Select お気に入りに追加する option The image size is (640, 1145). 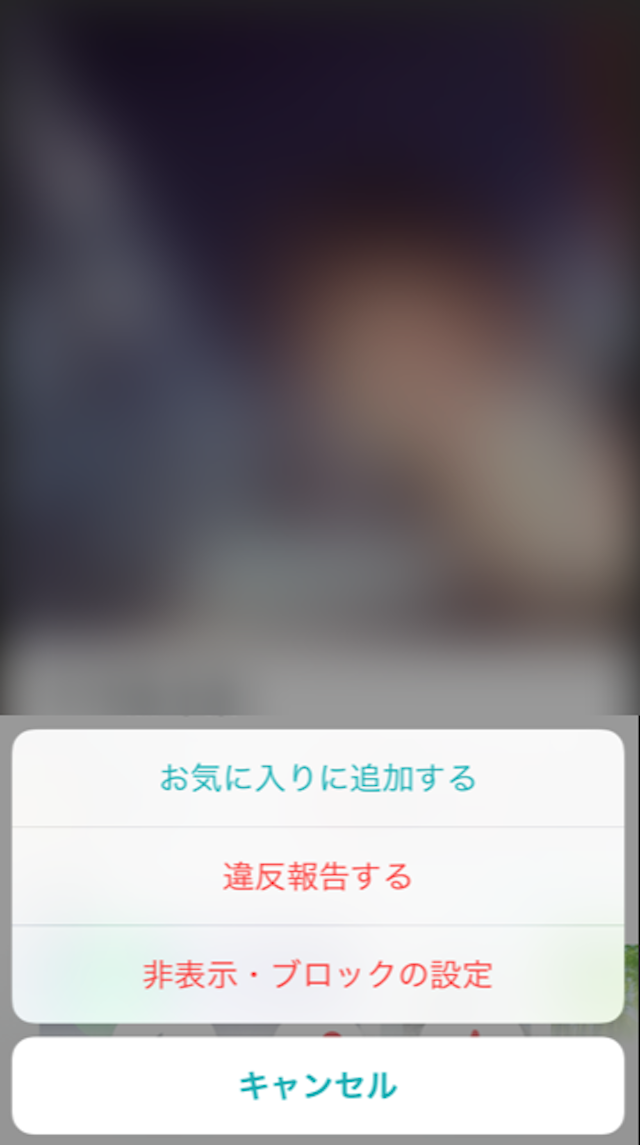coord(318,778)
